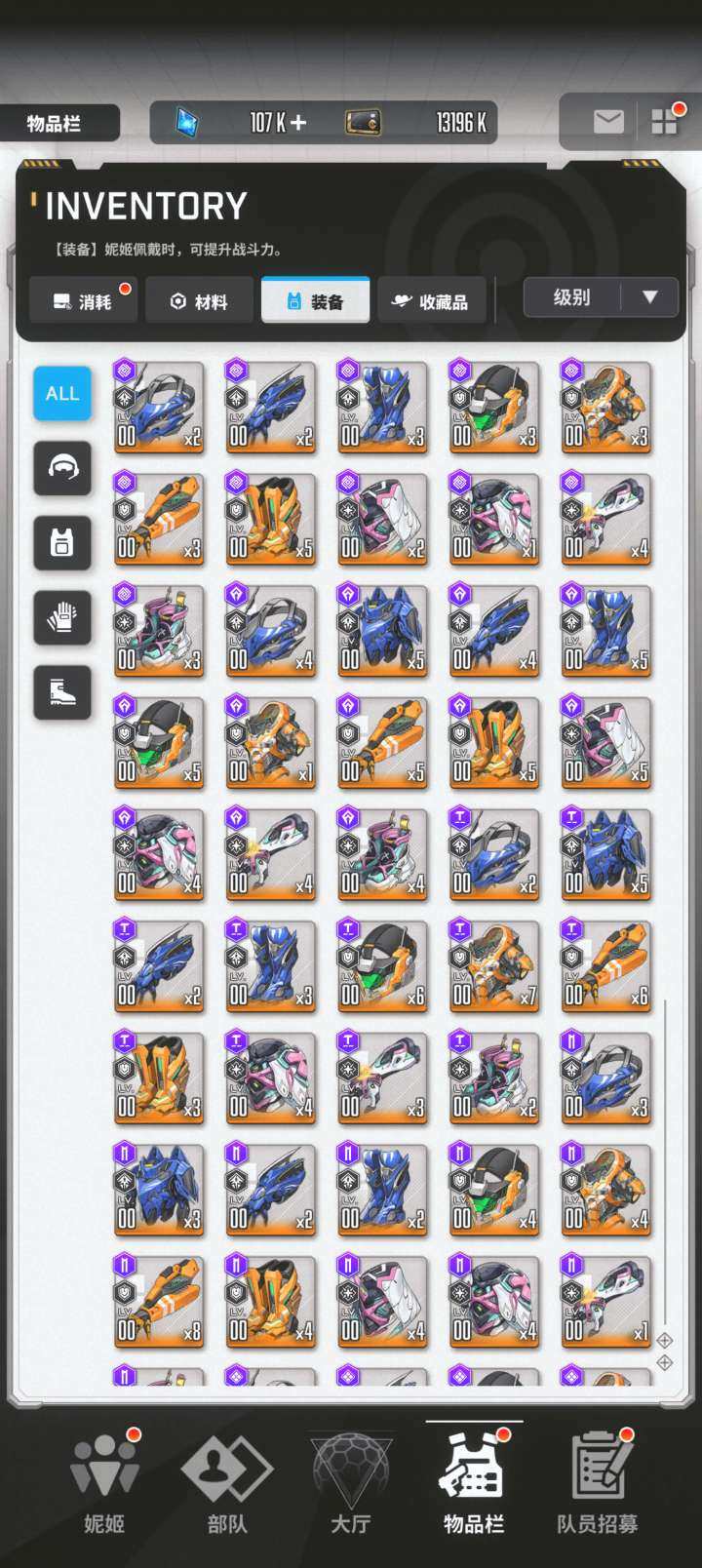Filter equipment by gloves
Viewport: 702px width, 1568px height.
(62, 617)
